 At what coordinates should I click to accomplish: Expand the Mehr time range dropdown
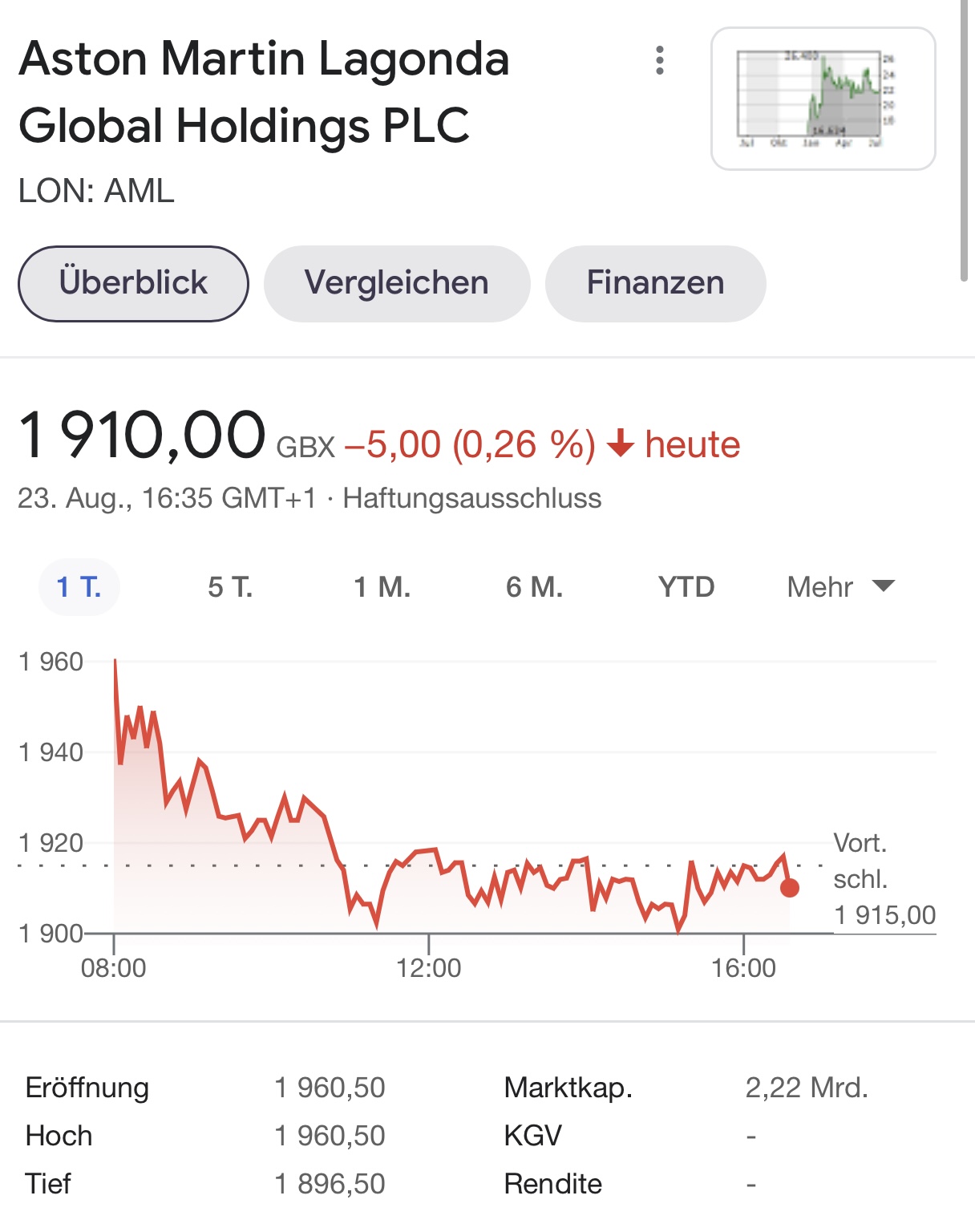click(x=840, y=587)
